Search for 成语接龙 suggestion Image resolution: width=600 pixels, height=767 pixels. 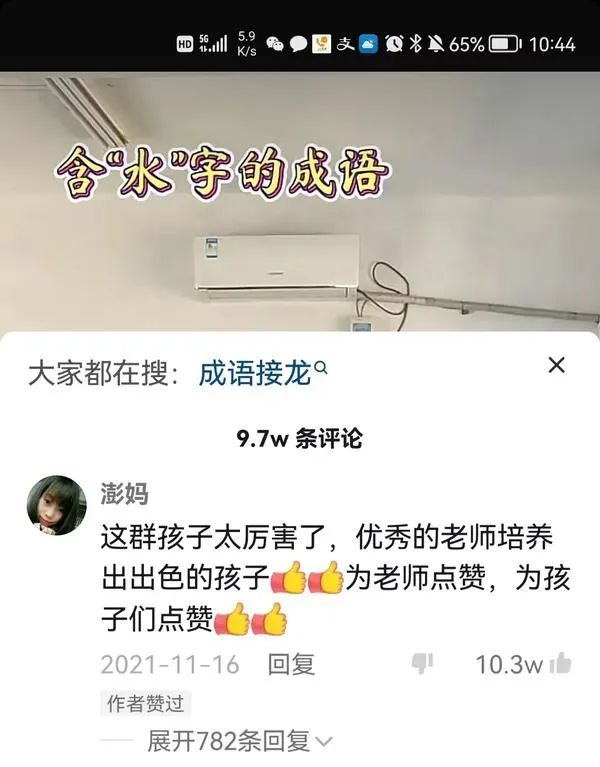[263, 373]
